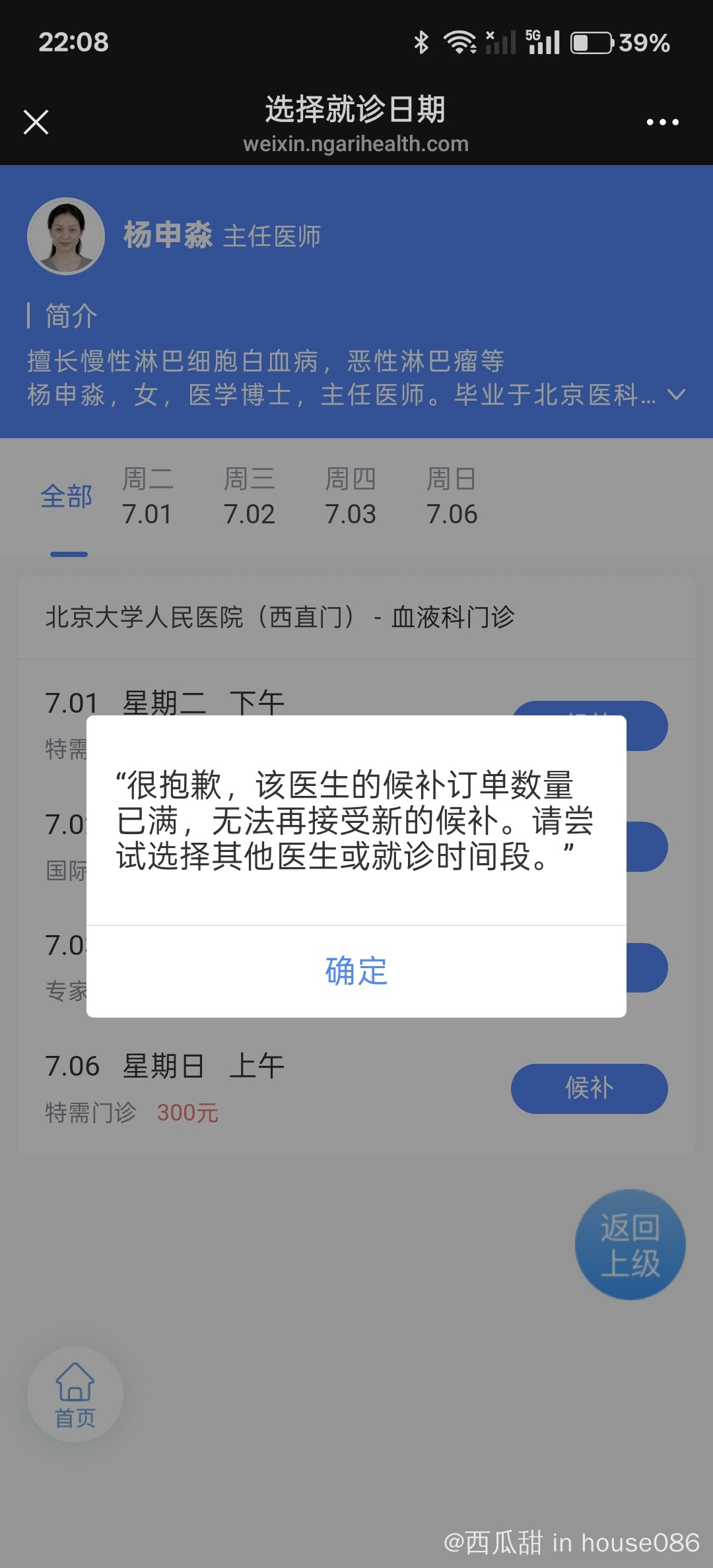Viewport: 713px width, 1568px height.
Task: Select the 全部 date tab
Action: [x=66, y=496]
